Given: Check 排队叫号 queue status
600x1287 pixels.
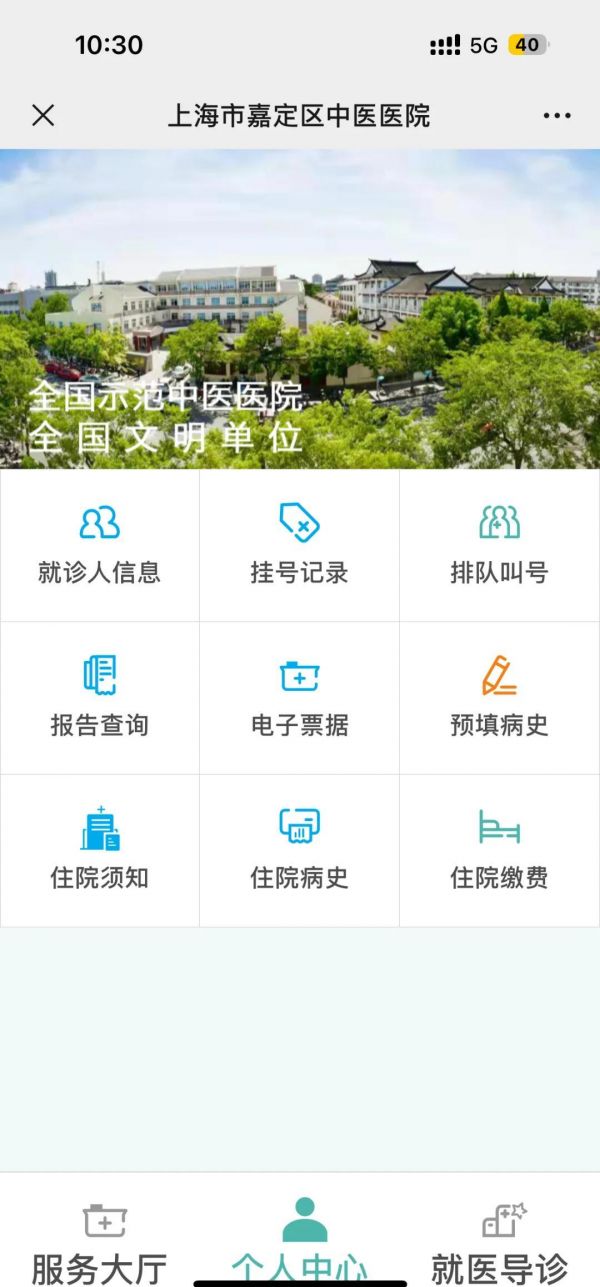Looking at the screenshot, I should 499,545.
